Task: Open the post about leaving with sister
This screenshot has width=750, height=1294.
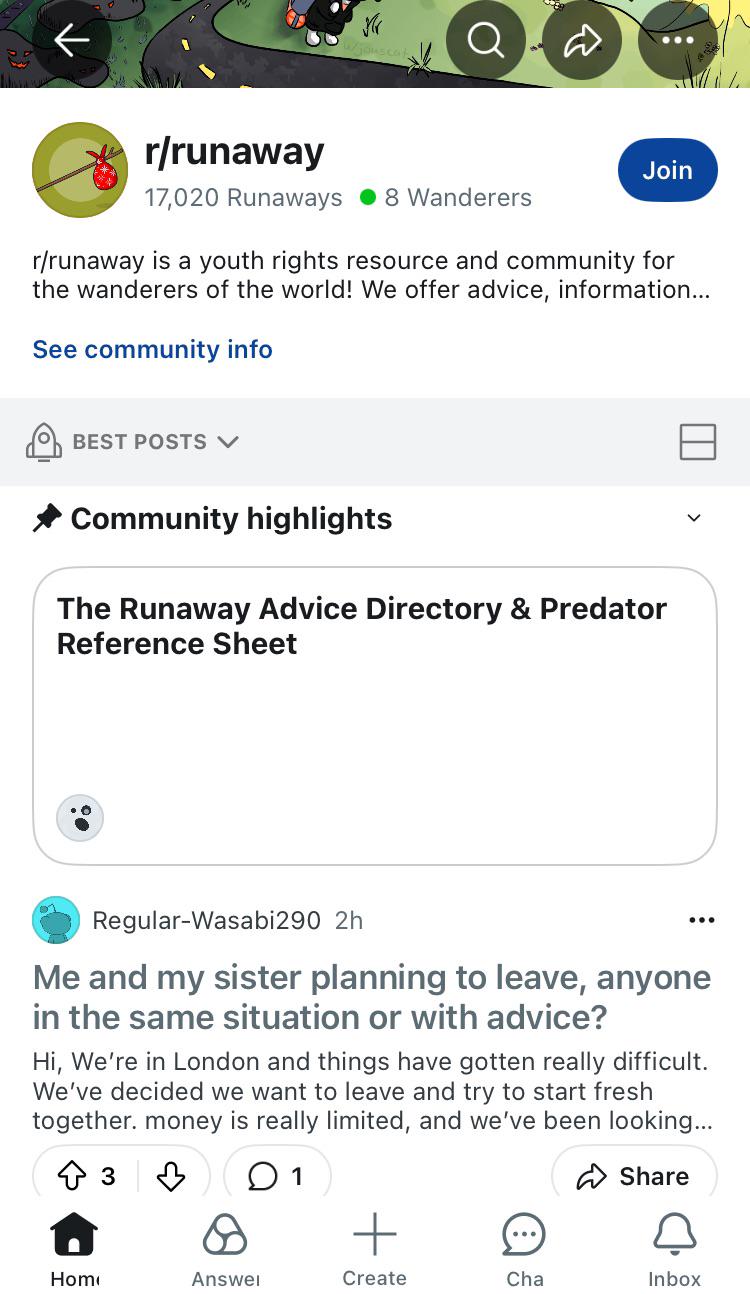Action: [x=372, y=997]
